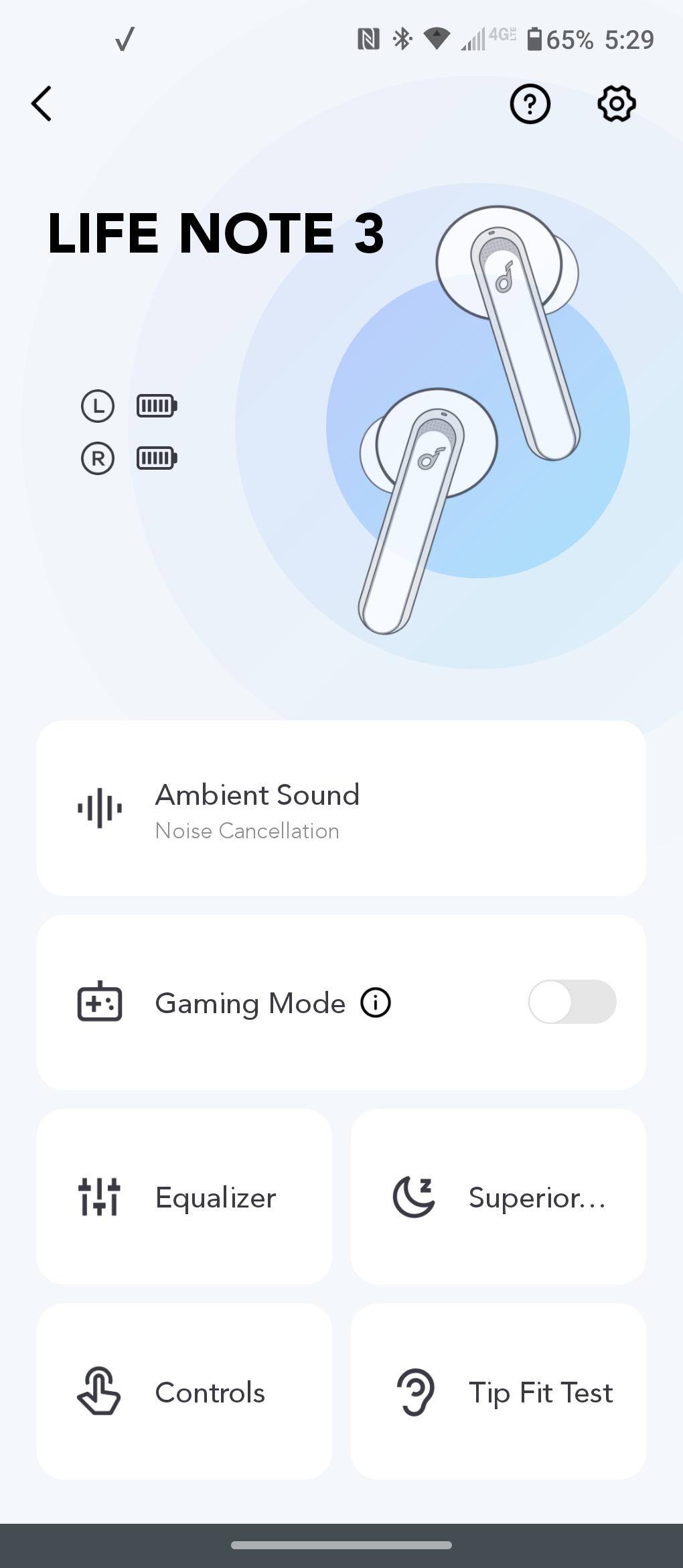The width and height of the screenshot is (683, 1568).
Task: Open the Ambient Sound card
Action: (x=341, y=808)
